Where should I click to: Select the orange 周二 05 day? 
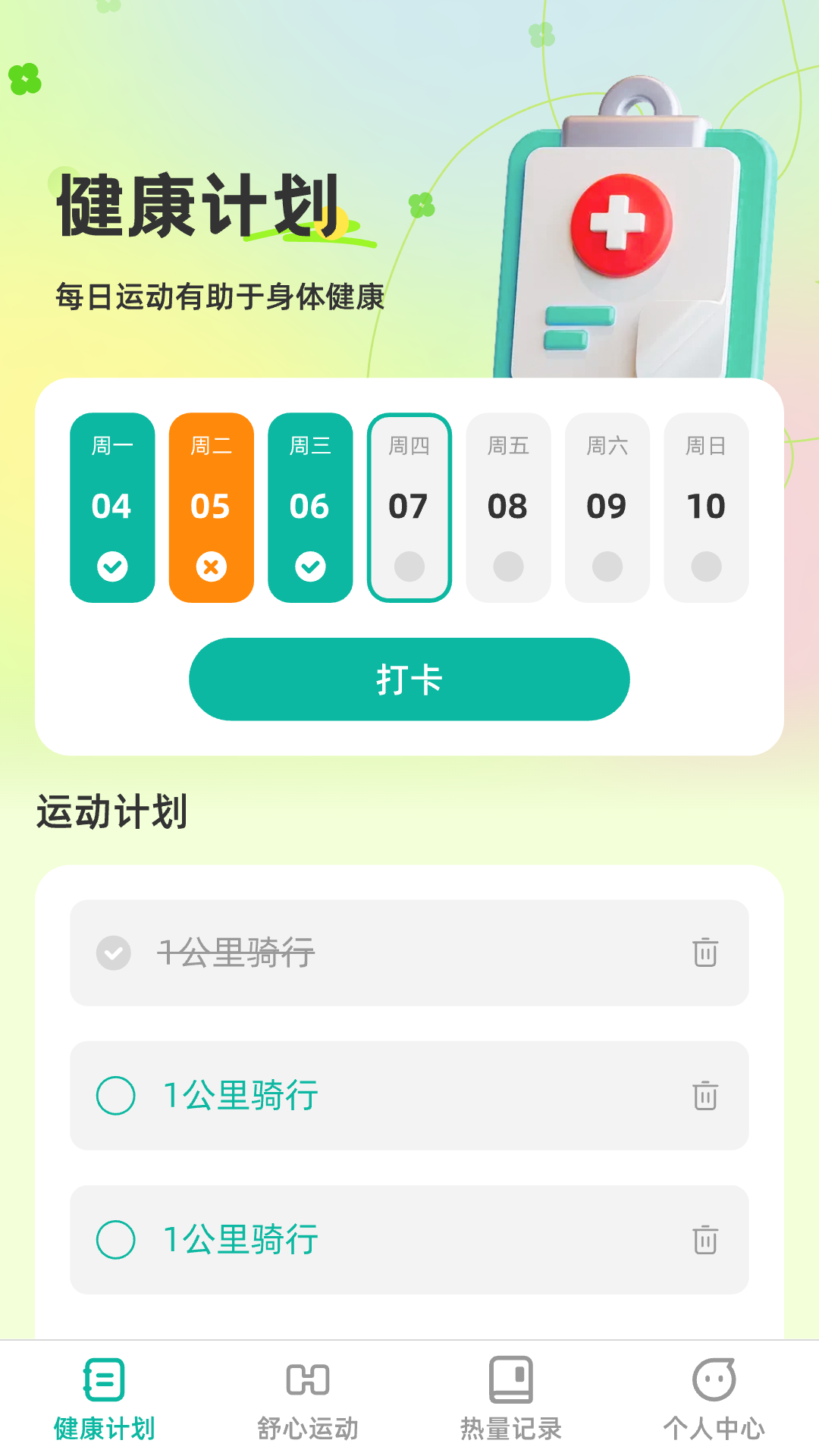coord(211,507)
